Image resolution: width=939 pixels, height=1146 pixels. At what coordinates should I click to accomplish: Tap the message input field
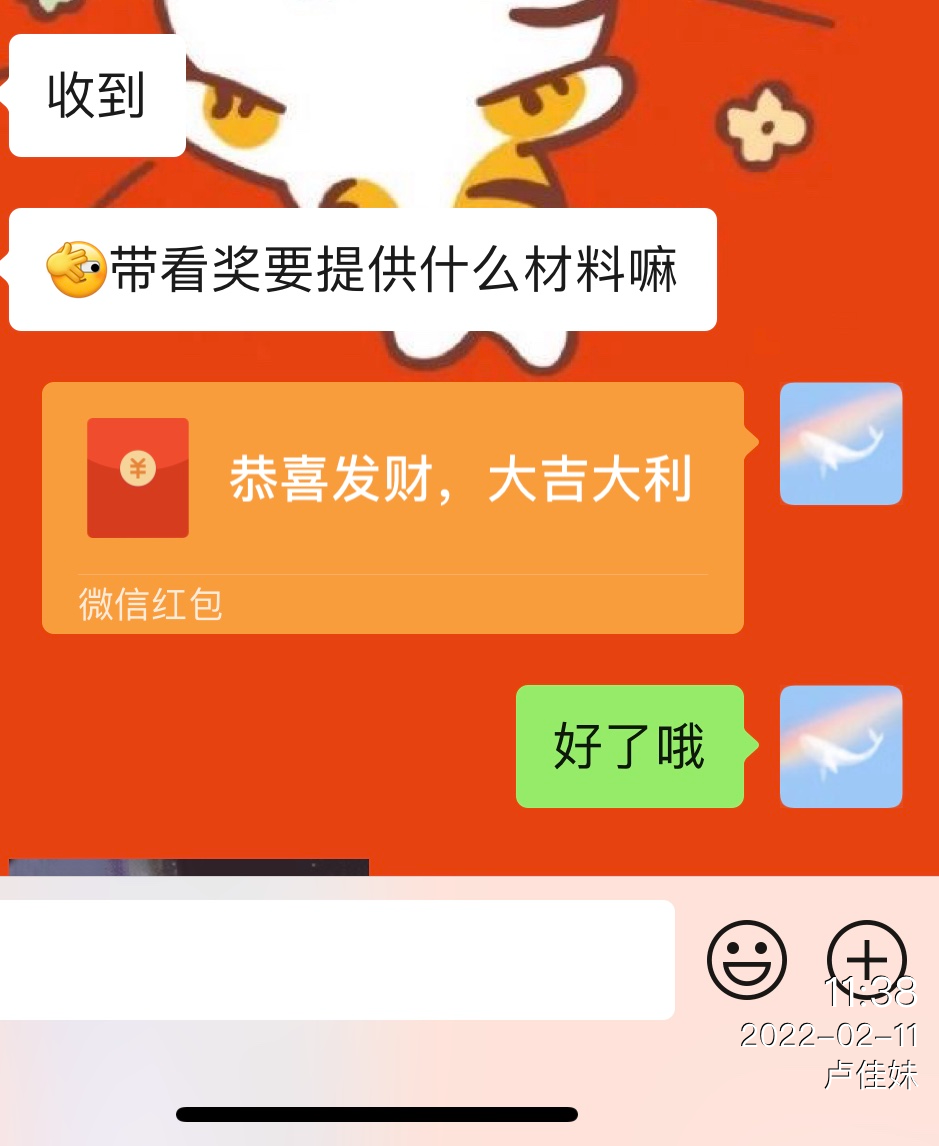point(335,959)
